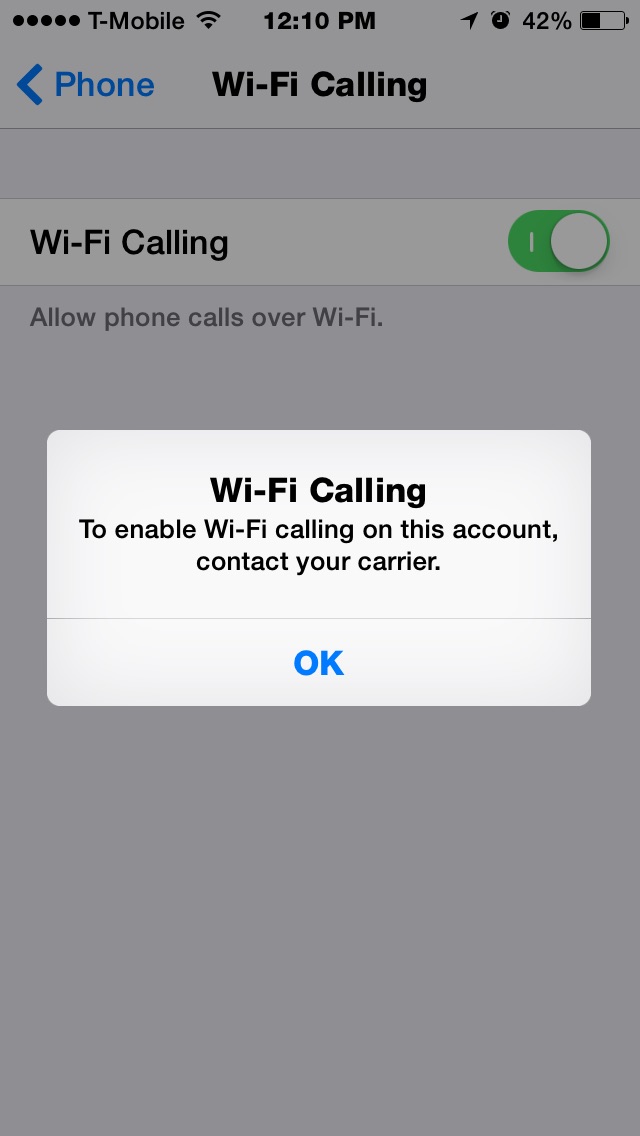Go back to Phone settings
Screen dimensions: 640x1136
tap(86, 85)
